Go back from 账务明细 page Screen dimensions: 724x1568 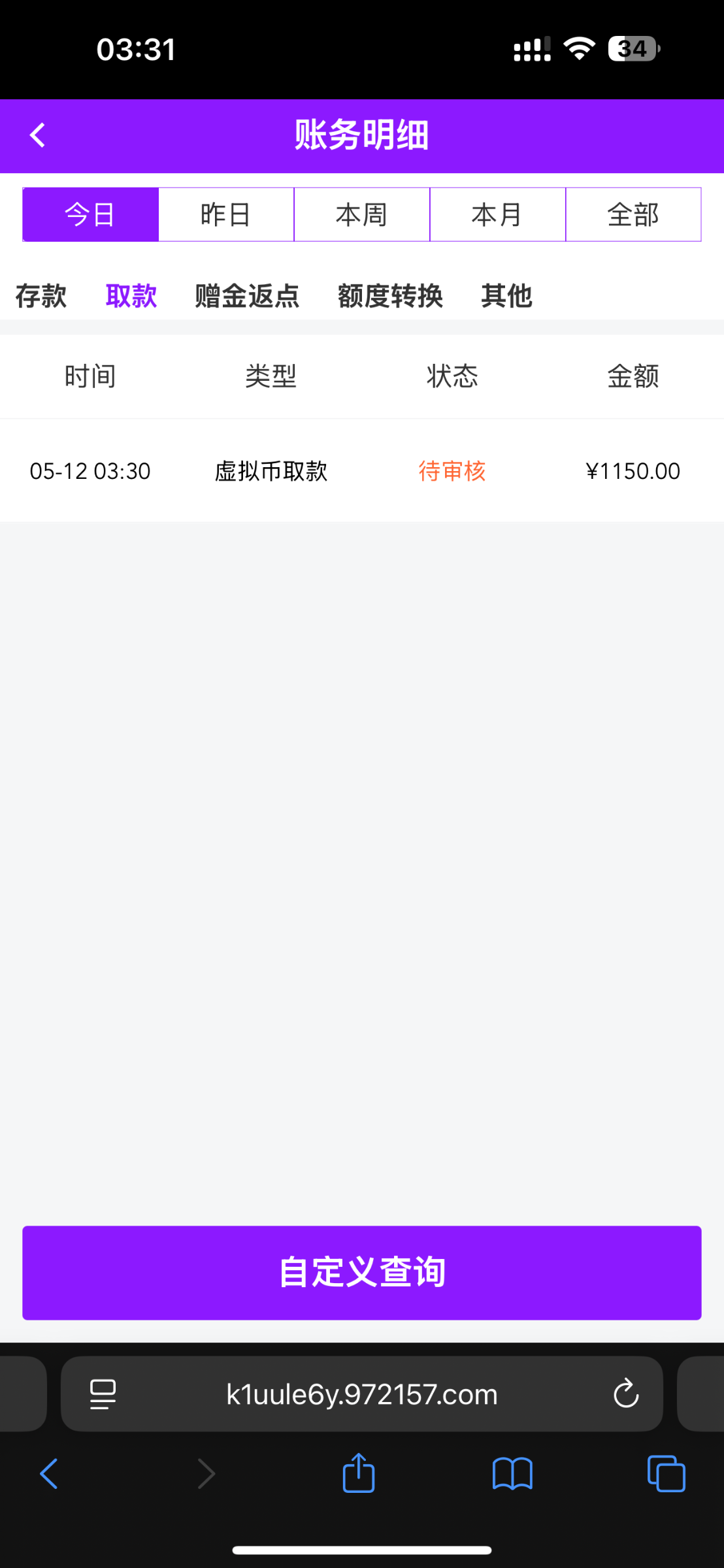tap(38, 136)
